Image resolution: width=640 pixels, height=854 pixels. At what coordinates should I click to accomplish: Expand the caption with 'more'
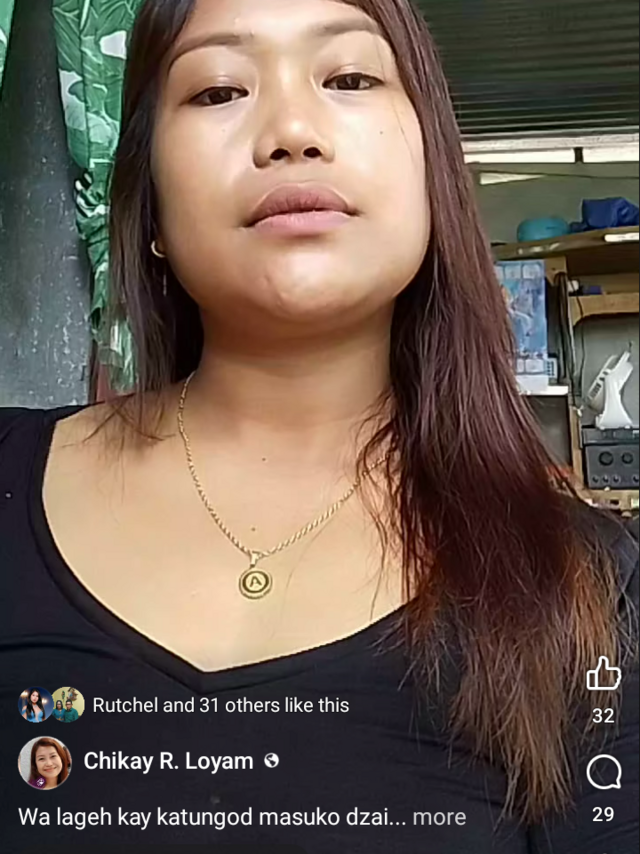(x=439, y=817)
